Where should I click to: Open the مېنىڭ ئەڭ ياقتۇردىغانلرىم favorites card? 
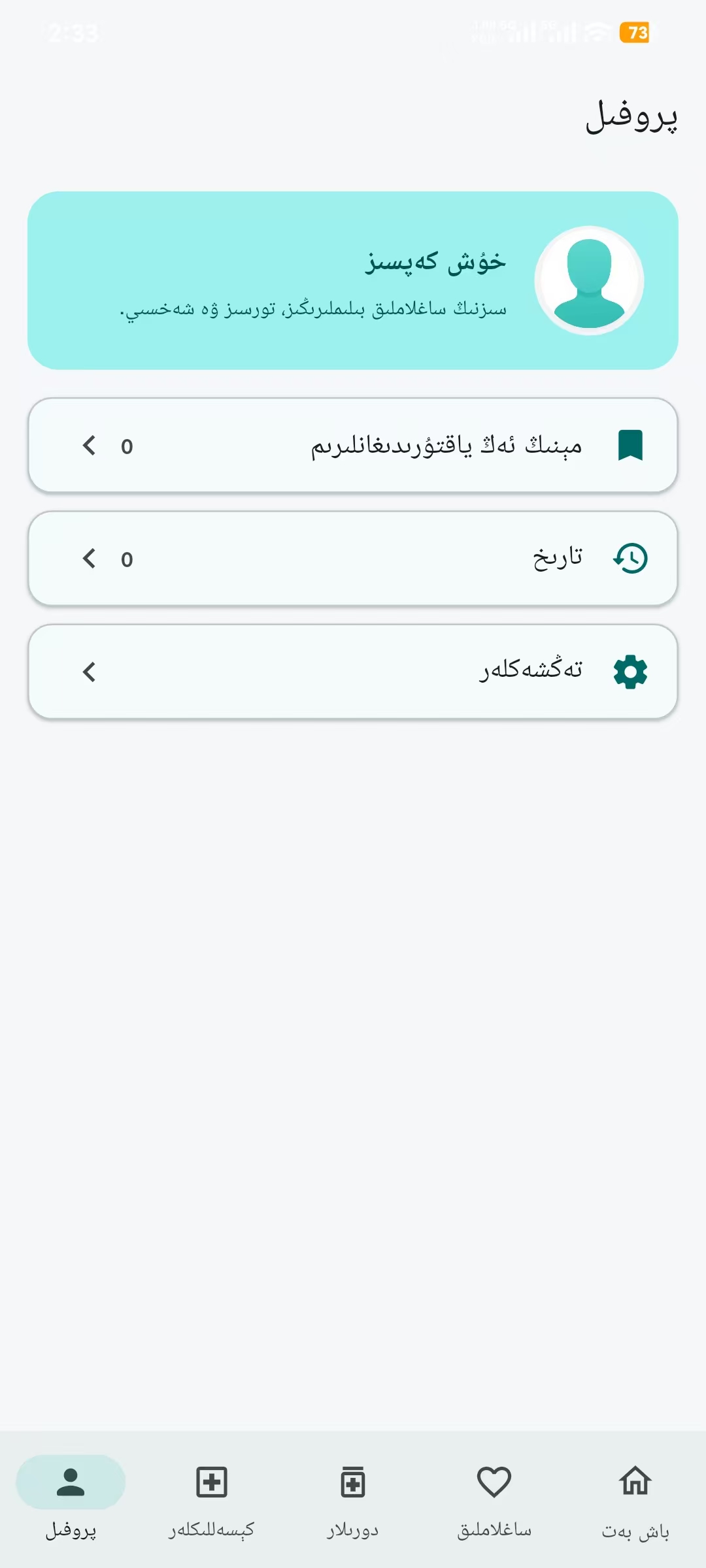353,446
